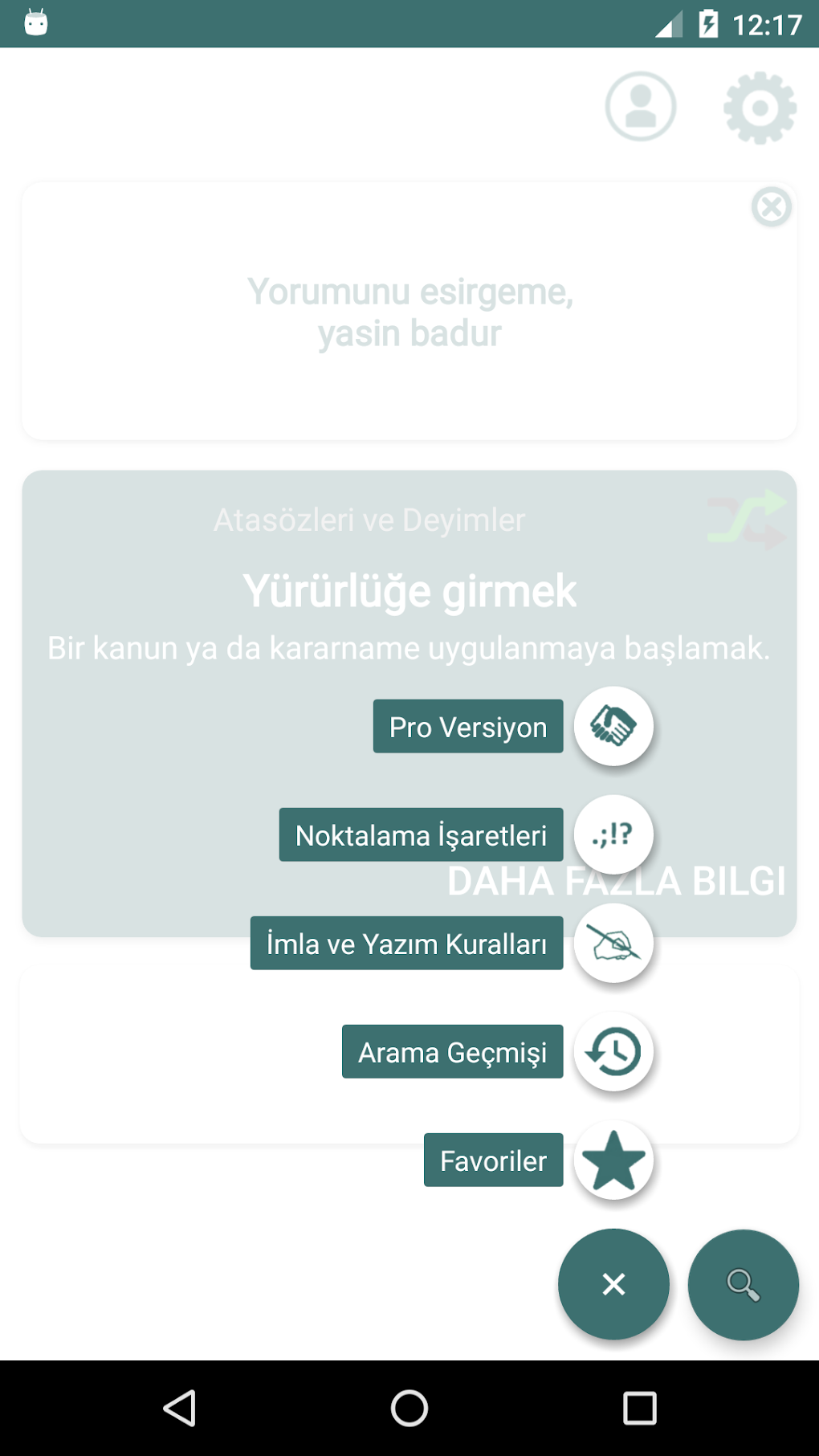The width and height of the screenshot is (819, 1456).
Task: Open the Pro Versiyon option
Action: 468,727
